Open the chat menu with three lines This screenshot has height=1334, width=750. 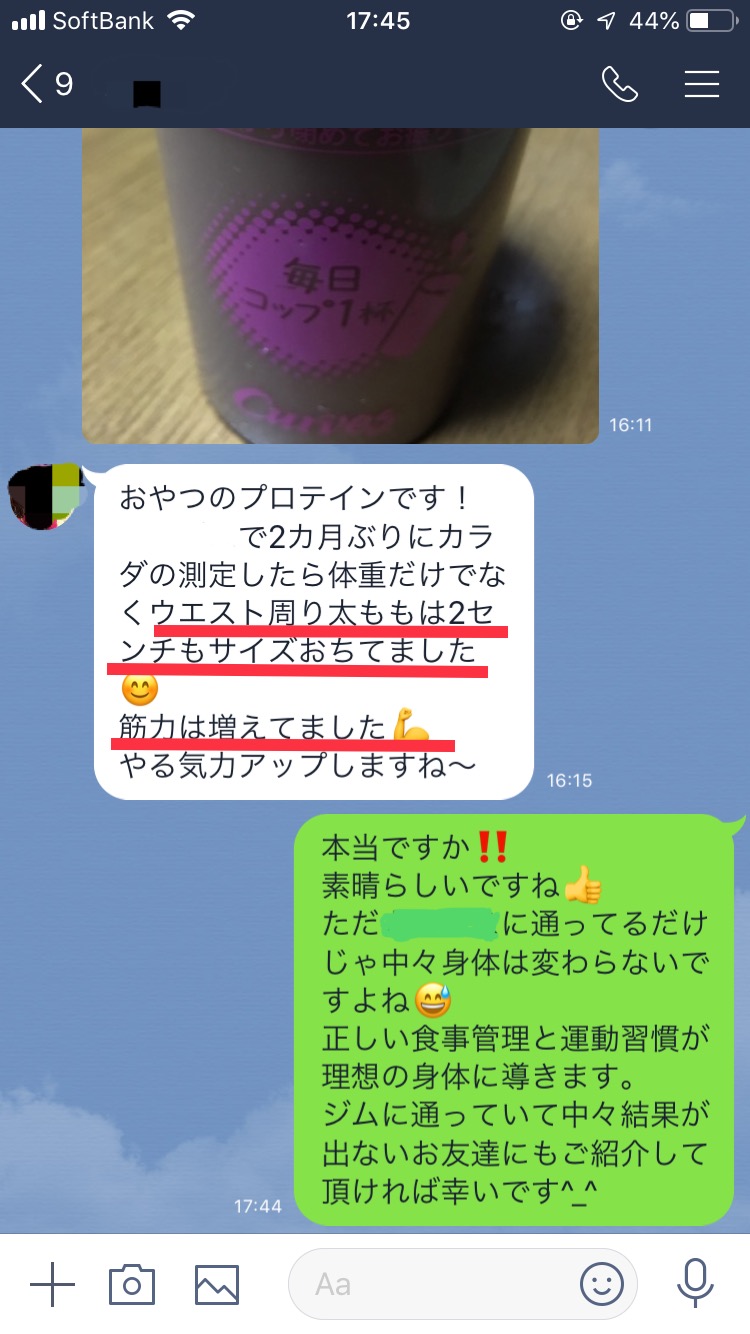702,85
